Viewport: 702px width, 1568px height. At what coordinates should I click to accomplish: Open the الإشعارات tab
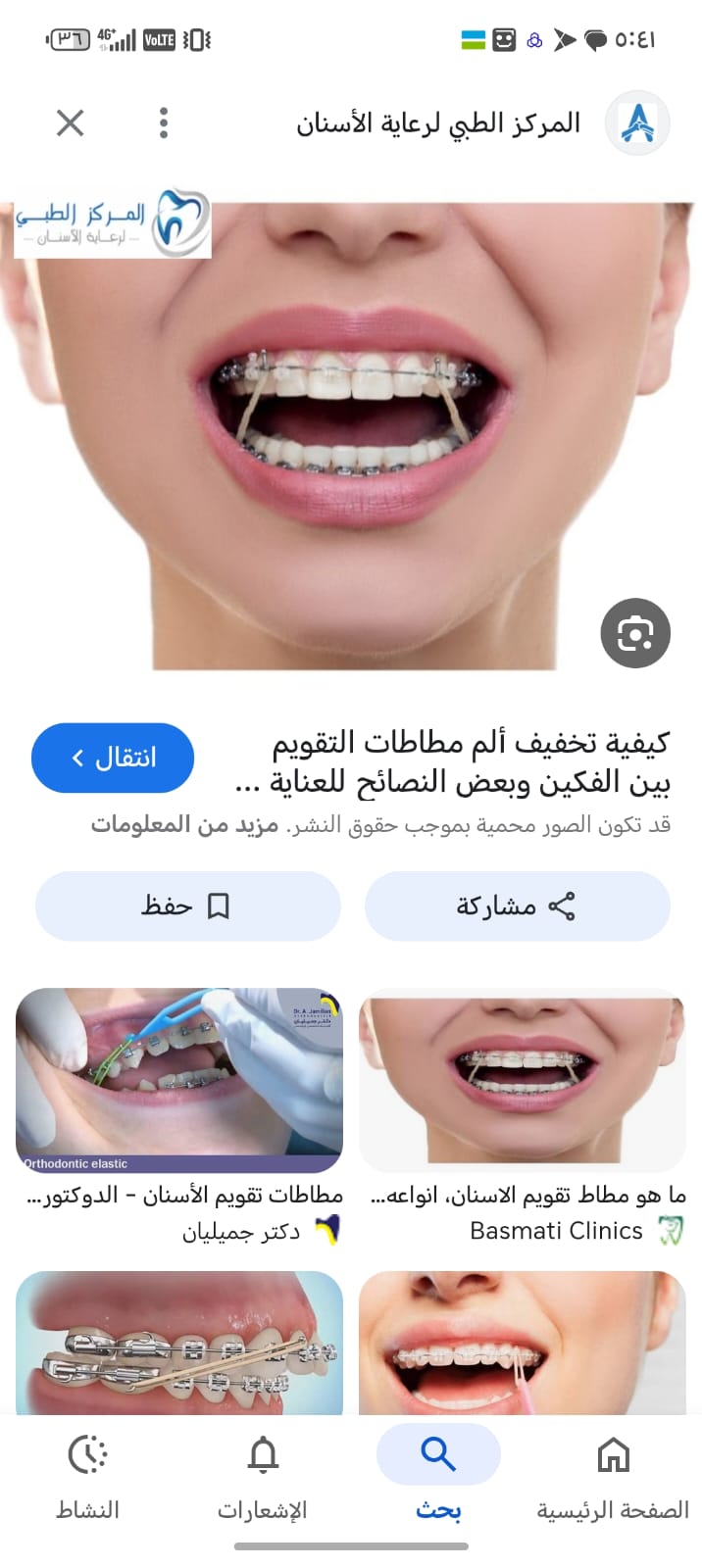(263, 1475)
